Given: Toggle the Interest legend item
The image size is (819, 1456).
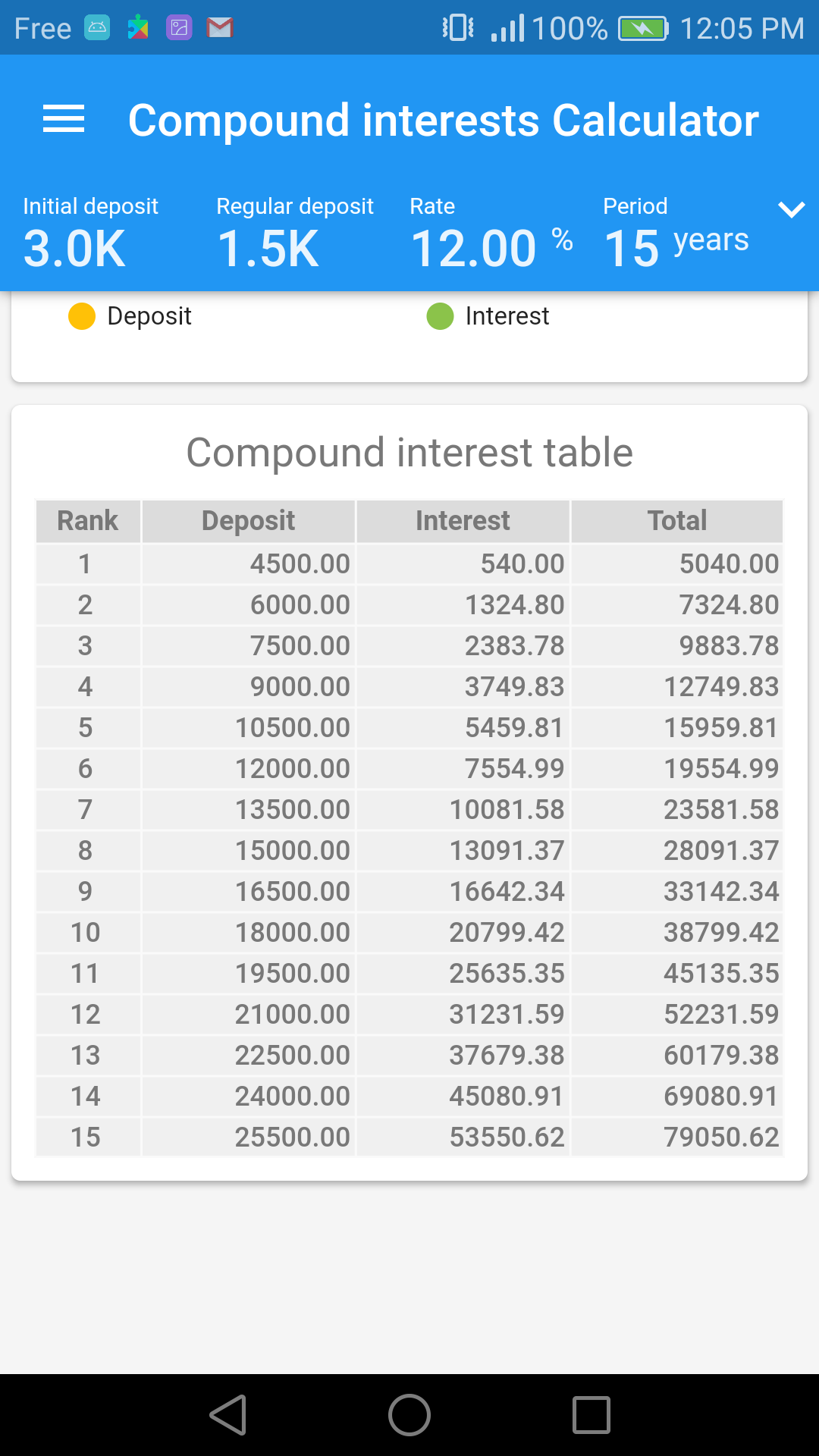Looking at the screenshot, I should point(488,316).
